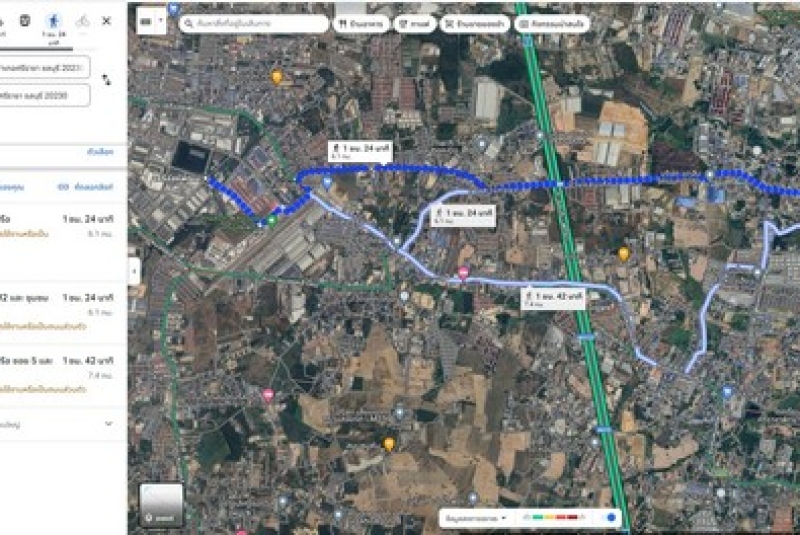Swap start and destination points
800x535 pixels.
[x=107, y=80]
